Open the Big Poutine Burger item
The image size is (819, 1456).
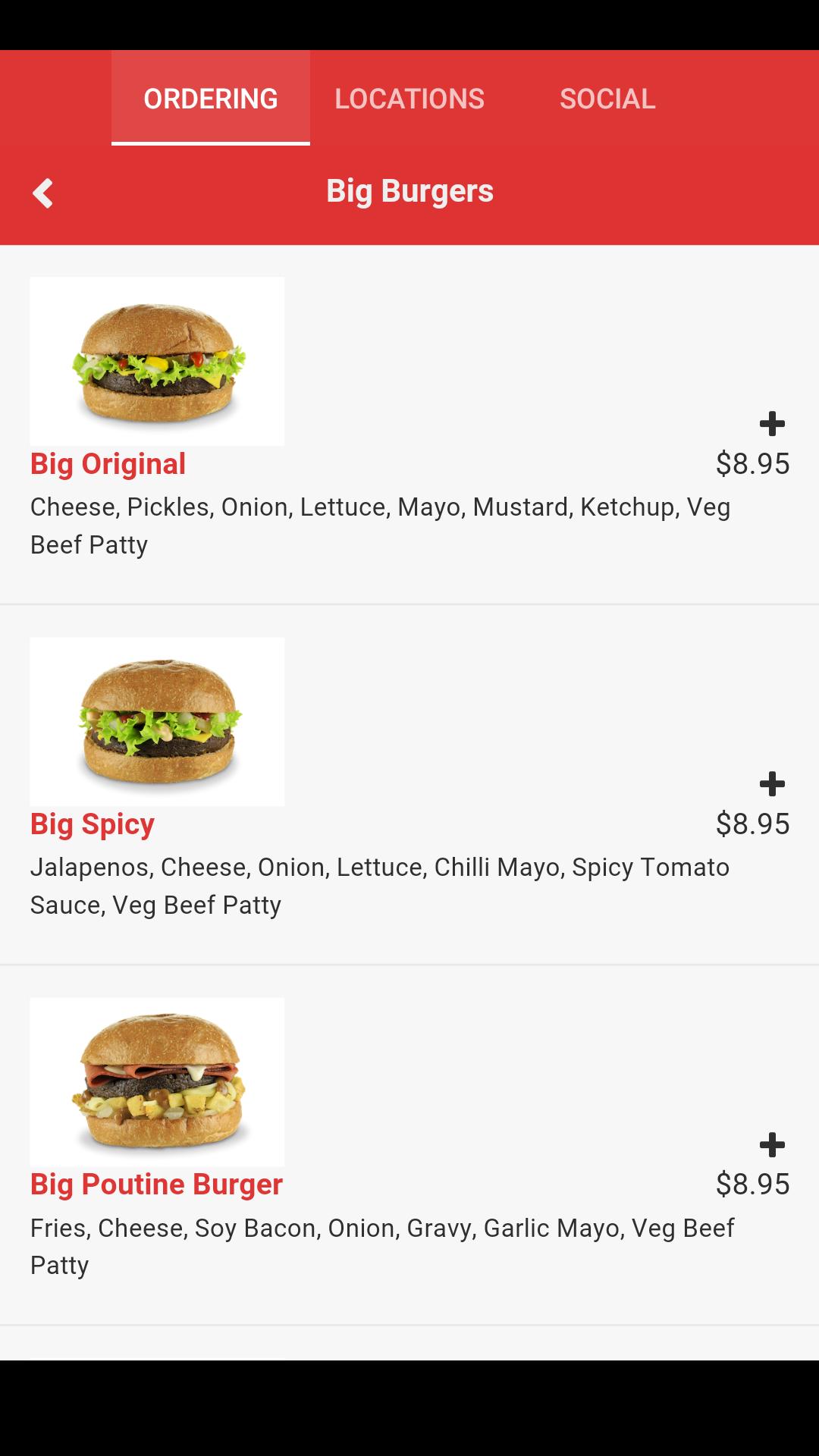[x=156, y=1185]
